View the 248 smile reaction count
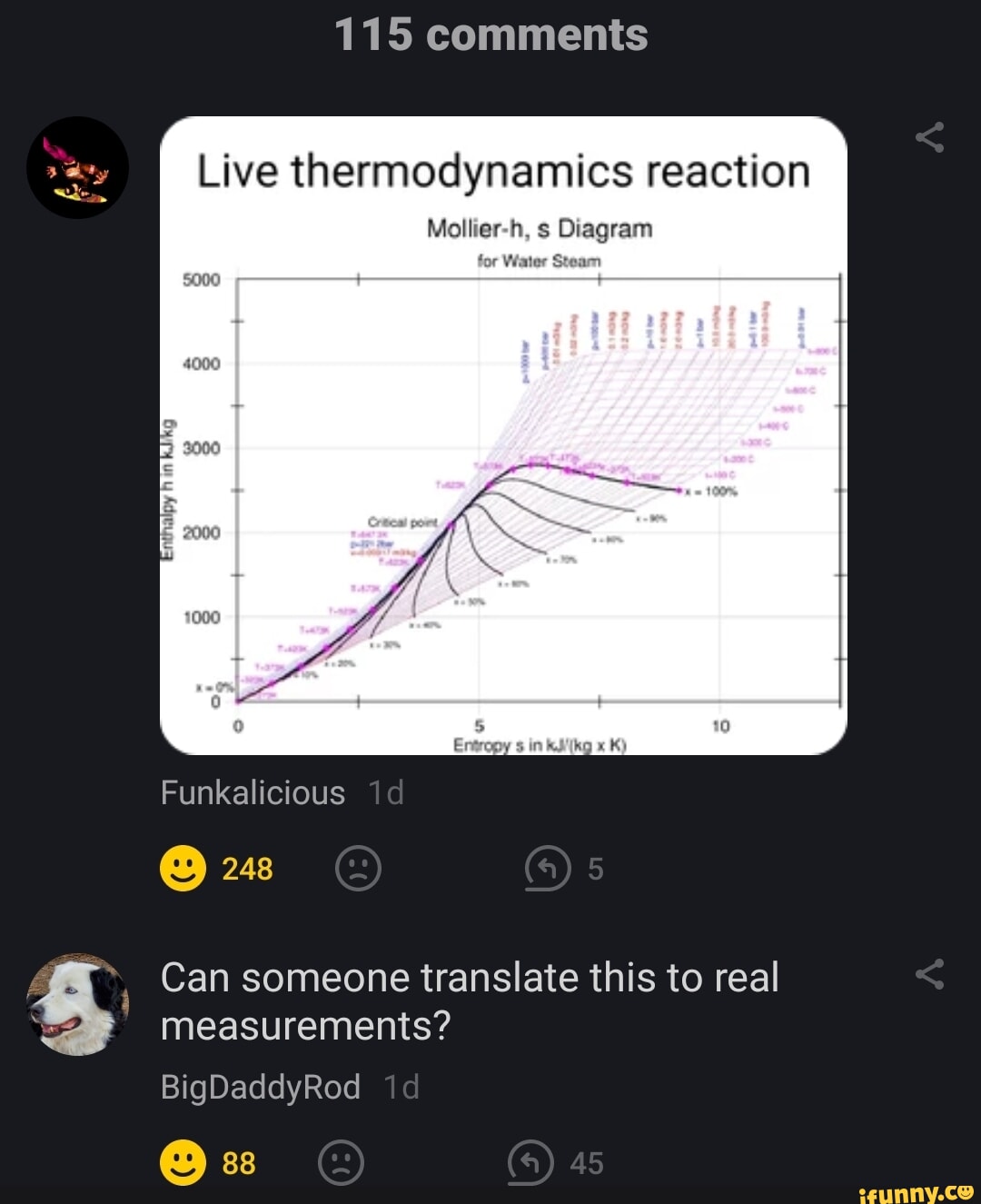The image size is (981, 1204). point(247,869)
